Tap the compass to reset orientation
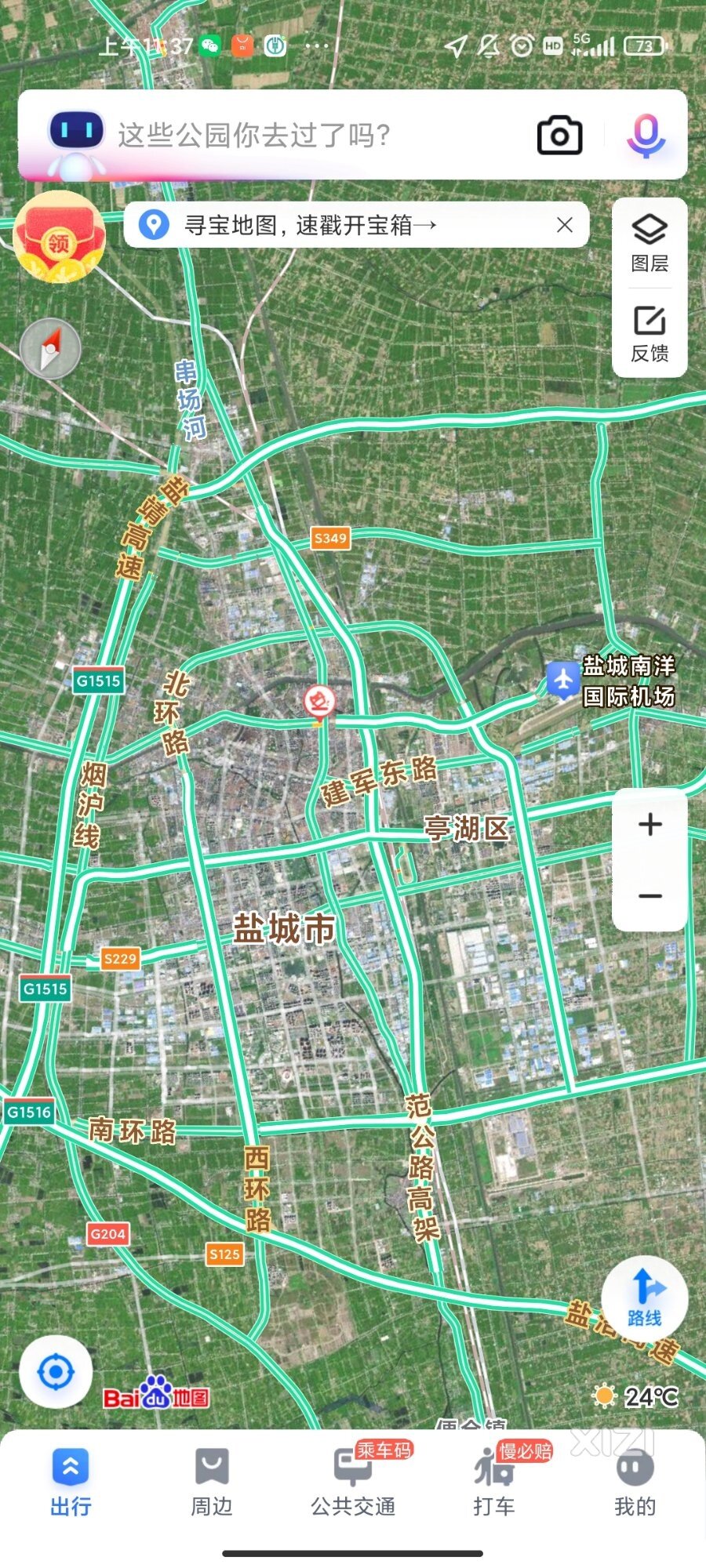The width and height of the screenshot is (706, 1568). (x=50, y=350)
